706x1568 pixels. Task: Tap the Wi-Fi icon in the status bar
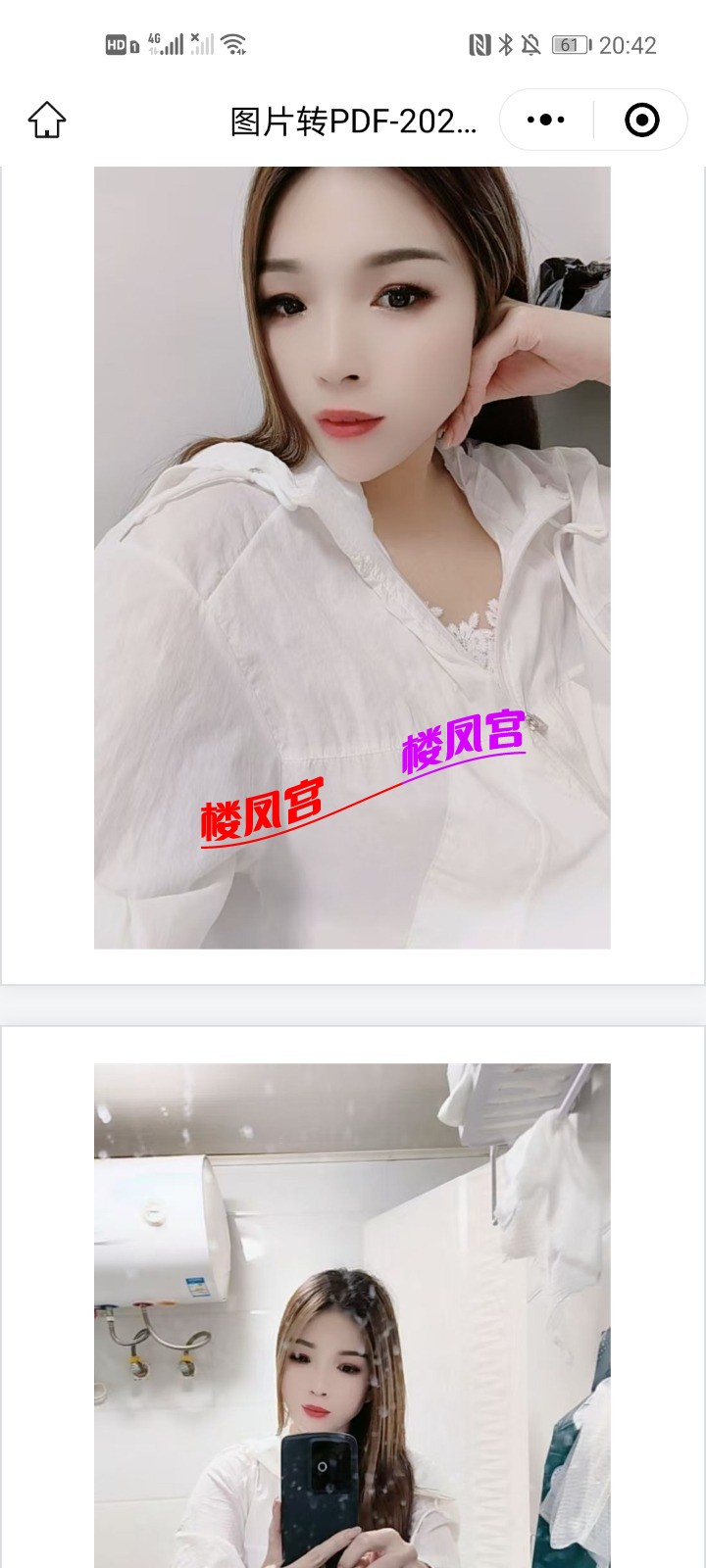tap(231, 43)
